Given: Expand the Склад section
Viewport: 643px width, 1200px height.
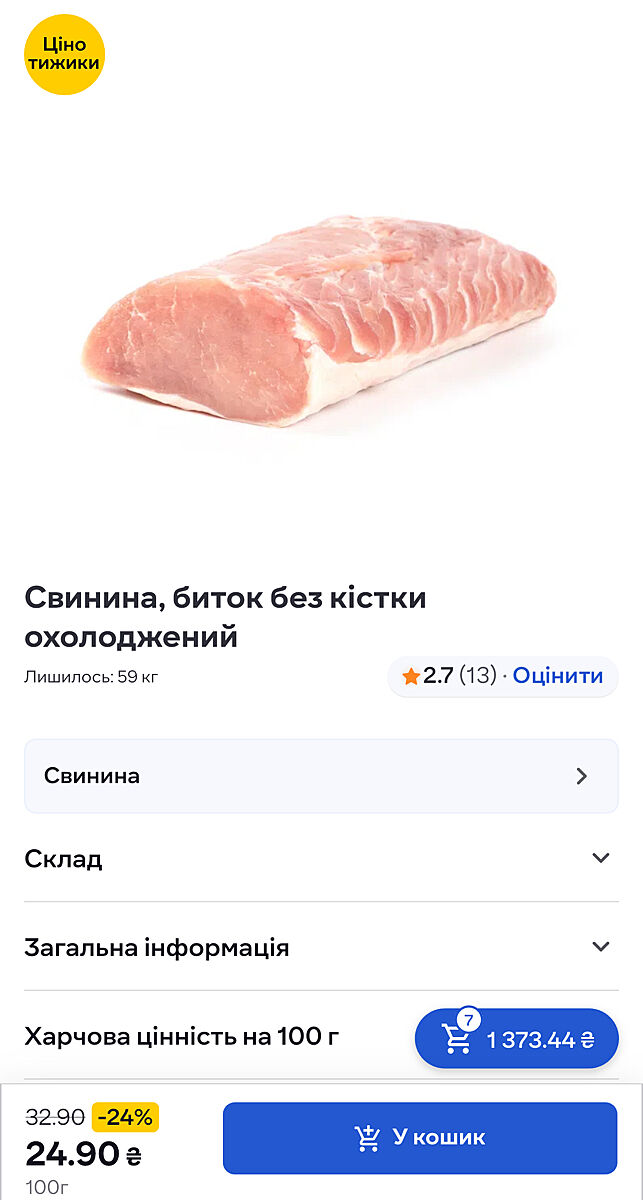Looking at the screenshot, I should pyautogui.click(x=321, y=859).
